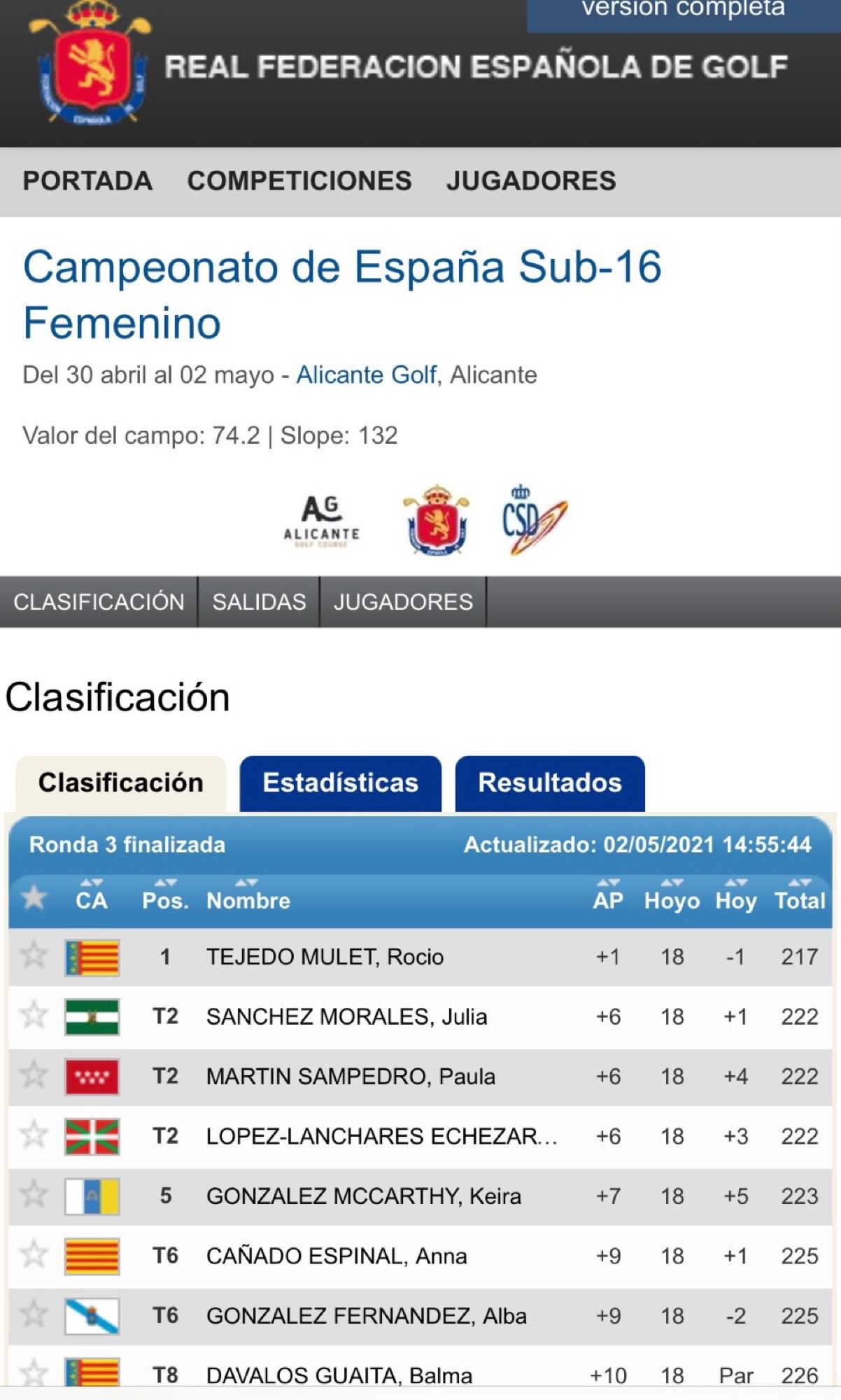This screenshot has width=841, height=1400.
Task: Mark TEJEDO MULET, Rocio as favorite
Action: pyautogui.click(x=34, y=955)
